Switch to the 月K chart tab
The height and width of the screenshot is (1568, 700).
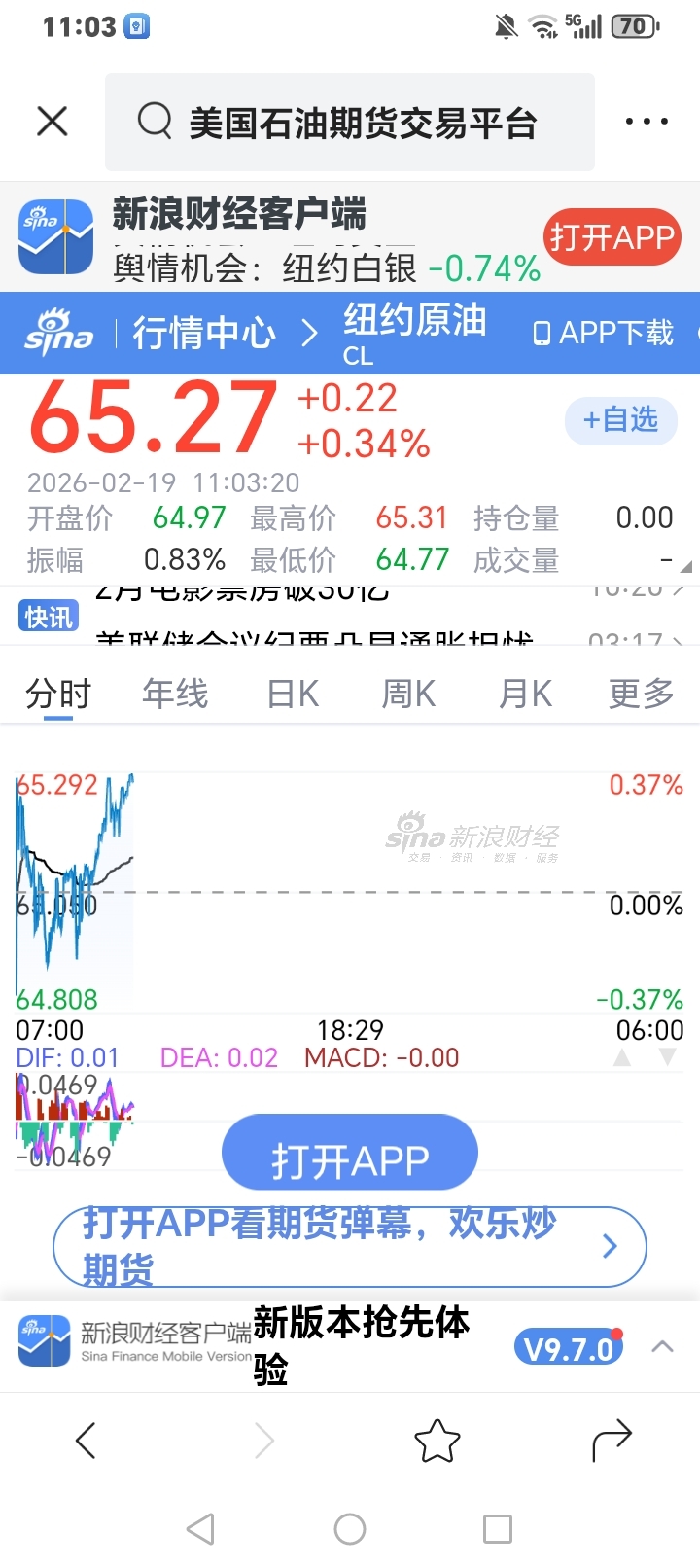[525, 695]
